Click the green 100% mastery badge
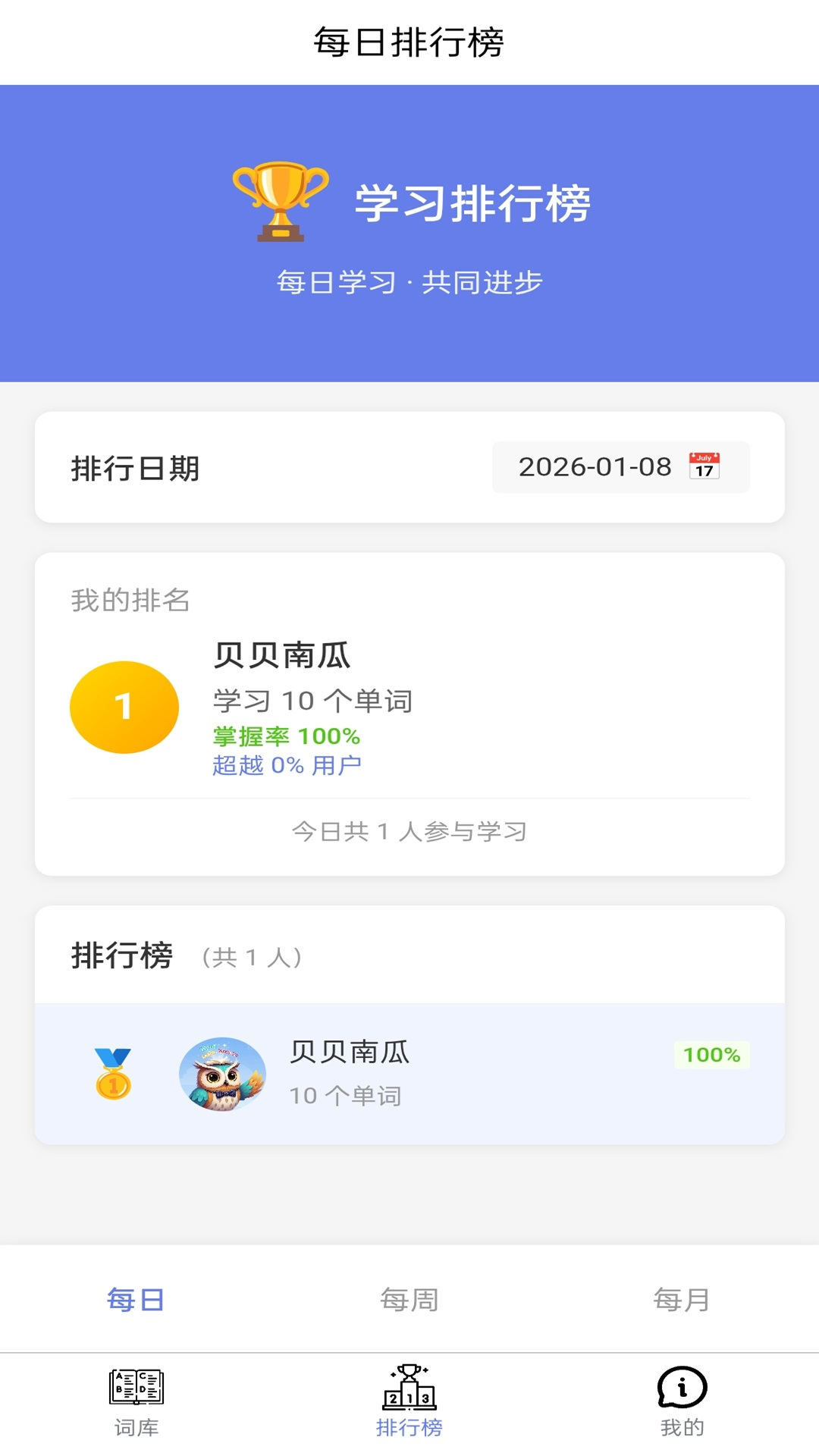This screenshot has width=819, height=1456. 710,1054
